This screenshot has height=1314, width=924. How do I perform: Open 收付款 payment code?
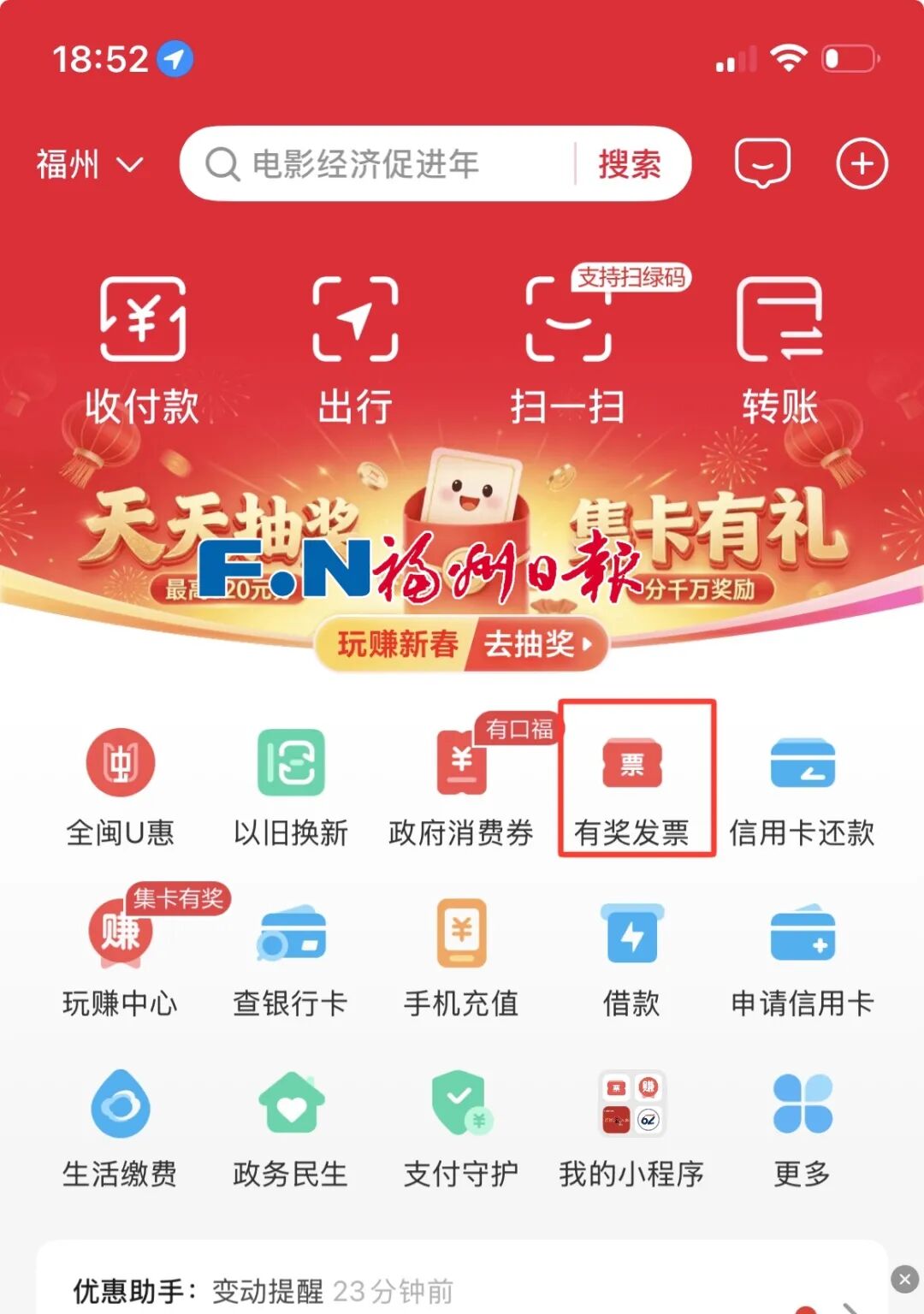[142, 351]
